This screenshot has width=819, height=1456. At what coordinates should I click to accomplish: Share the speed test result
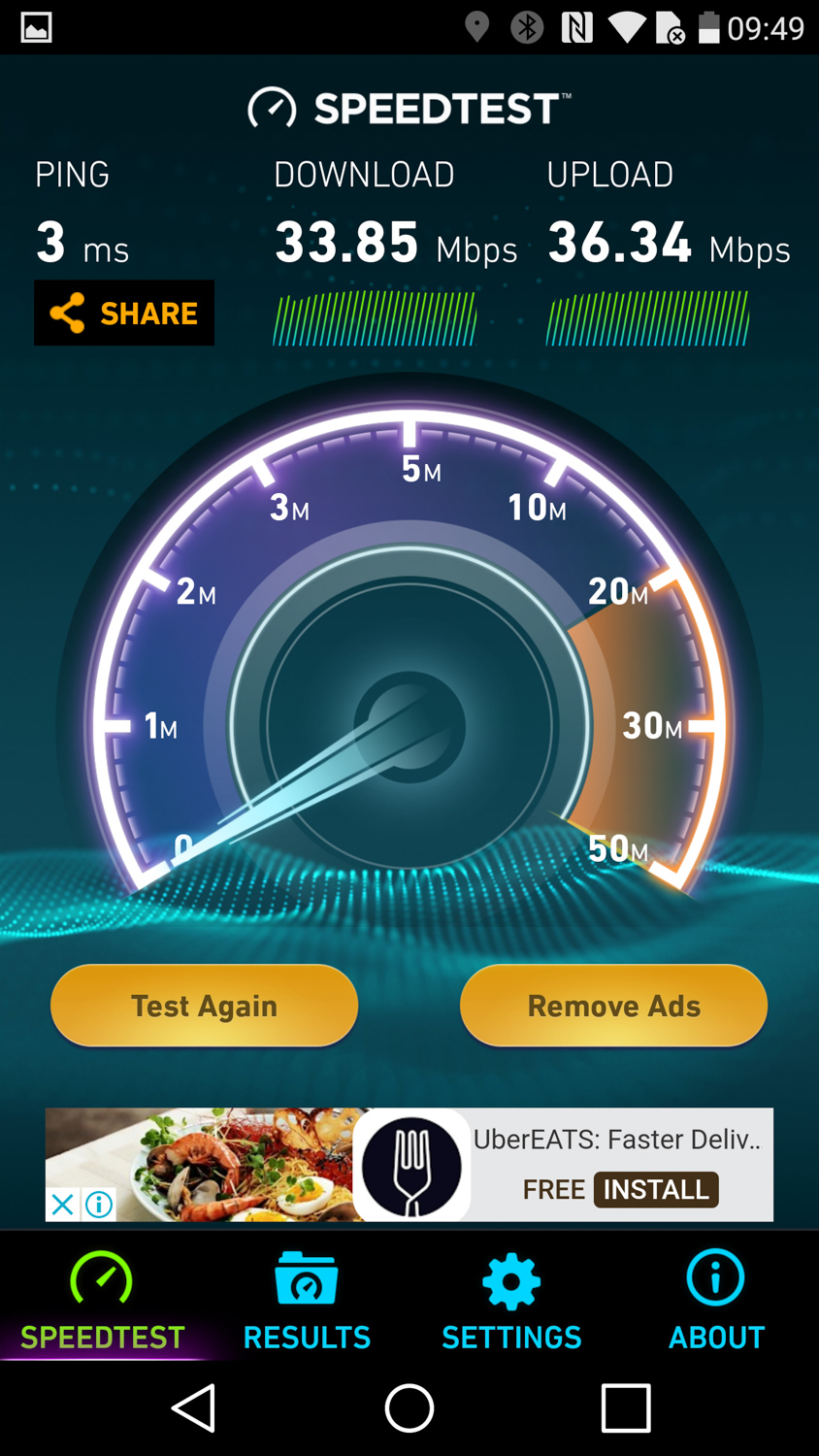click(124, 313)
